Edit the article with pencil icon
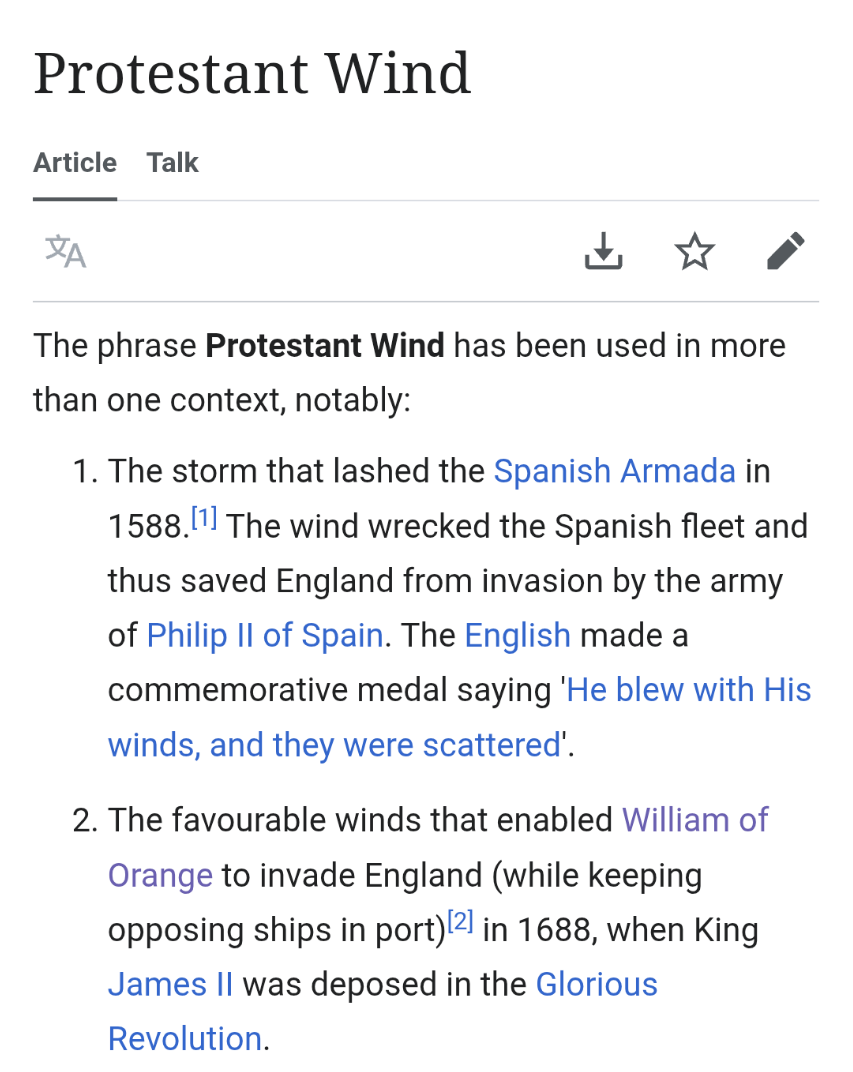The image size is (853, 1072). click(785, 251)
